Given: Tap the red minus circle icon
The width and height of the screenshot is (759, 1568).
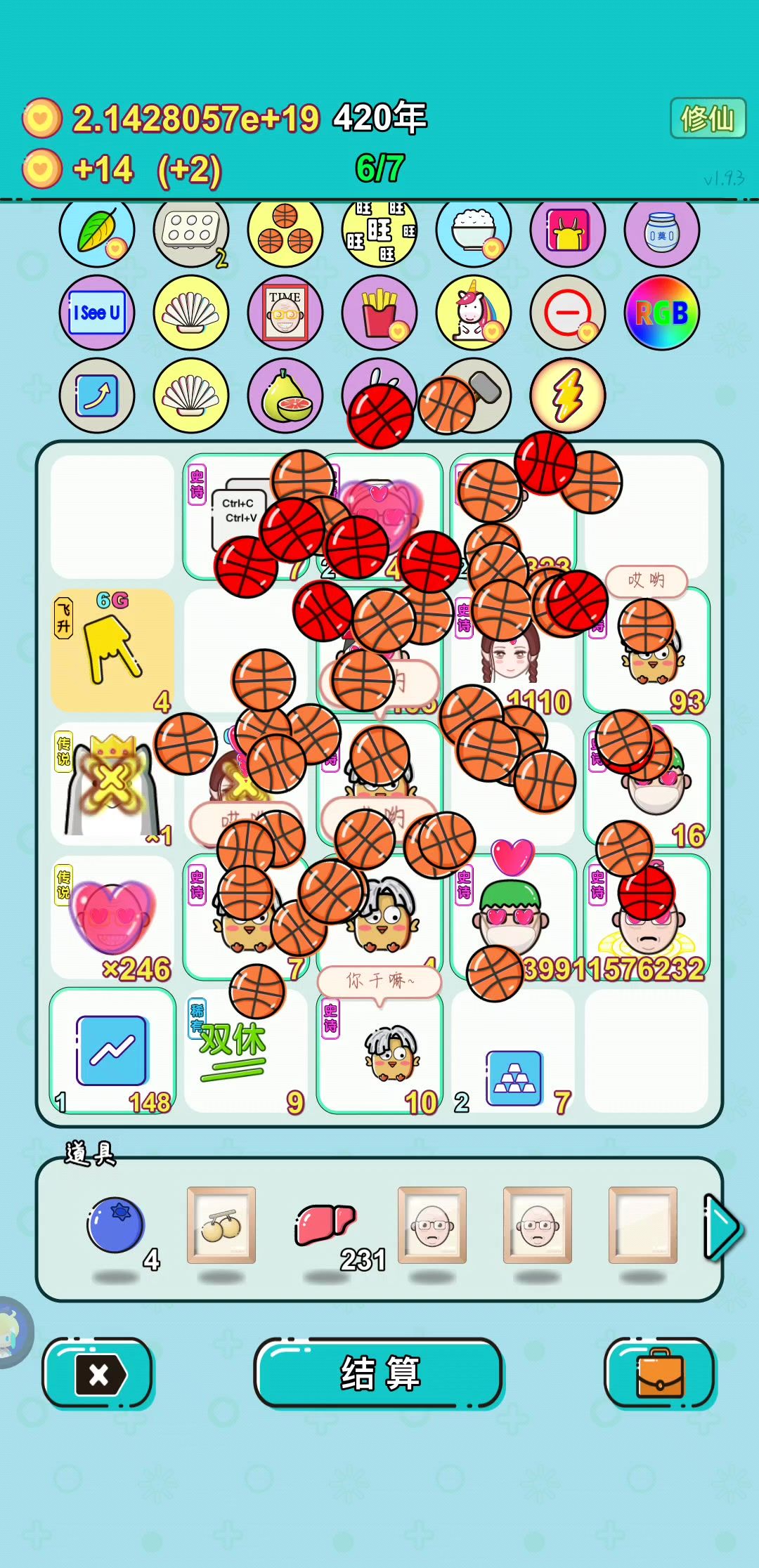Looking at the screenshot, I should point(567,313).
